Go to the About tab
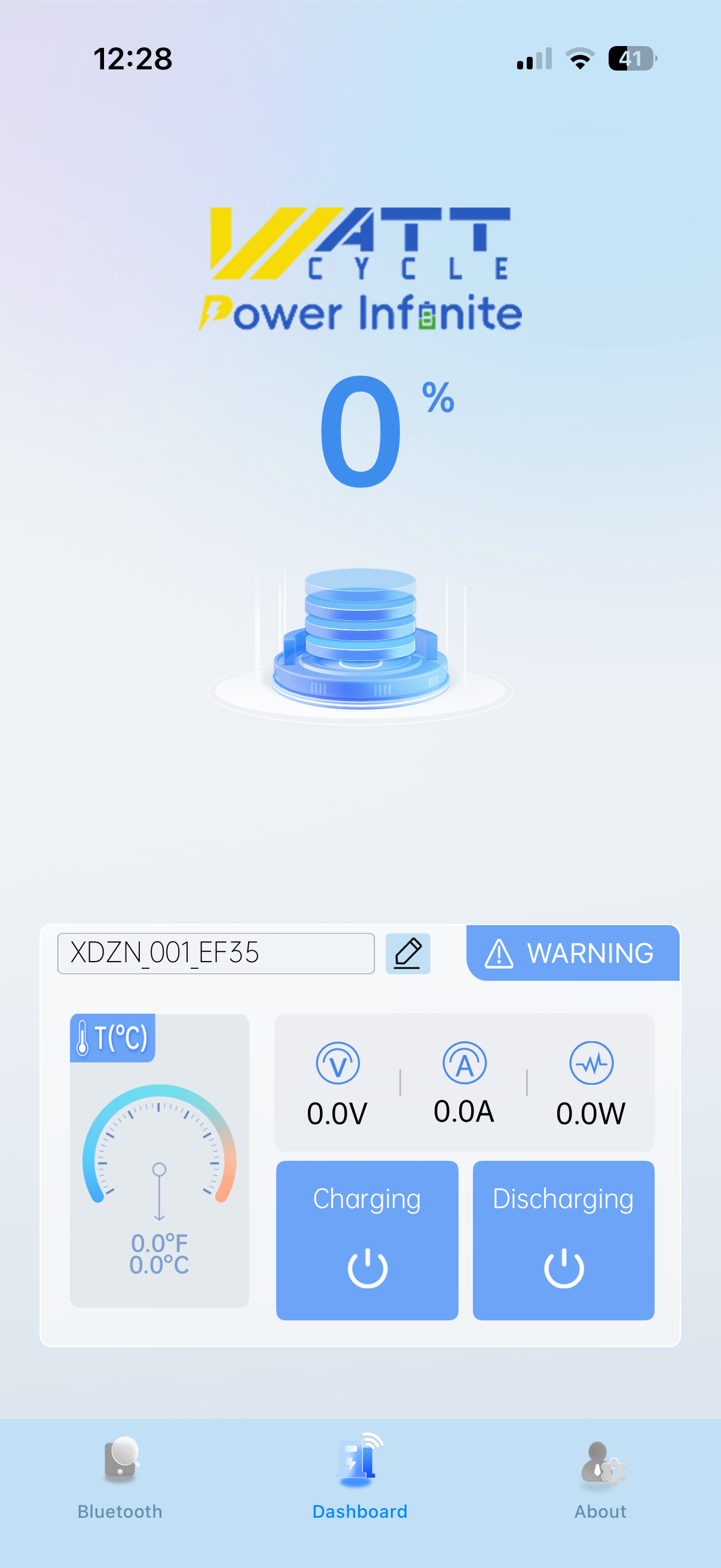The width and height of the screenshot is (721, 1568). coord(600,1478)
